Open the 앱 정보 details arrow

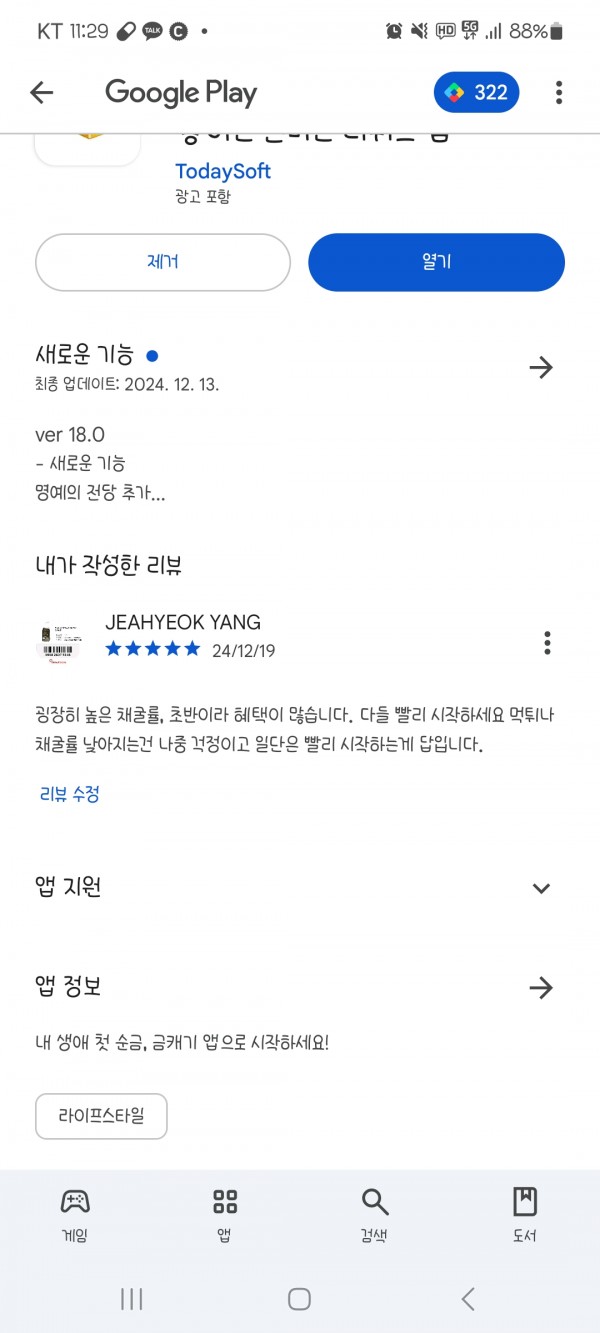(541, 988)
